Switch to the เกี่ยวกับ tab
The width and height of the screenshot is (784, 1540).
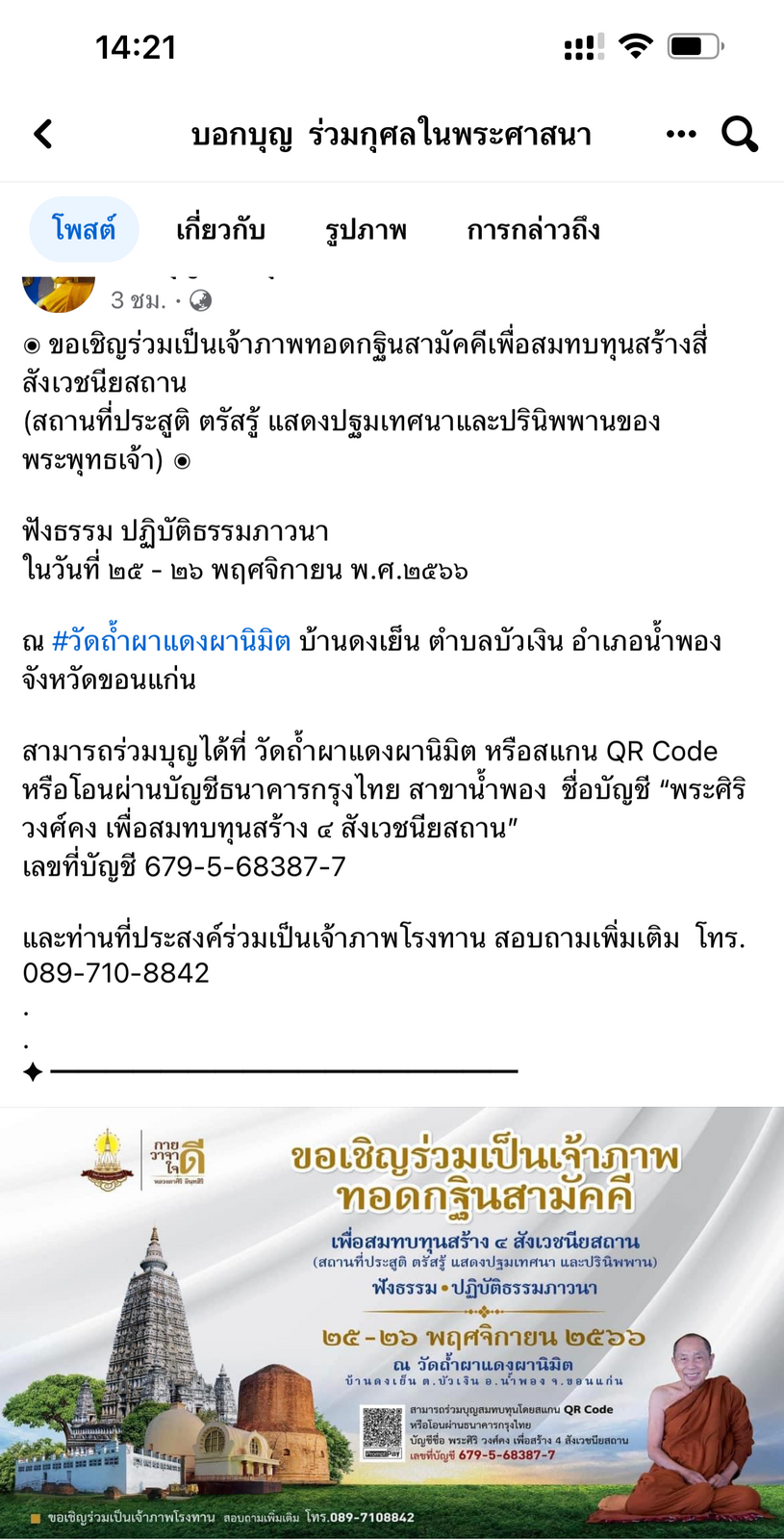coord(220,230)
